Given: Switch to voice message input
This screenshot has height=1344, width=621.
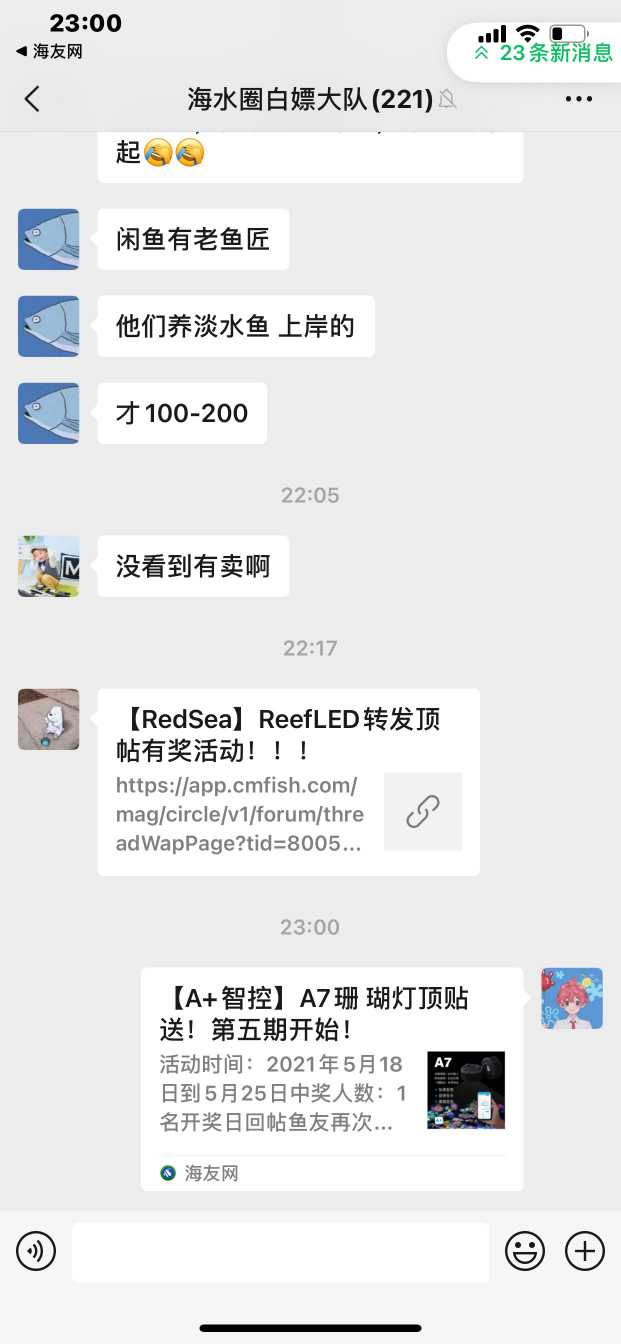Looking at the screenshot, I should tap(36, 1251).
